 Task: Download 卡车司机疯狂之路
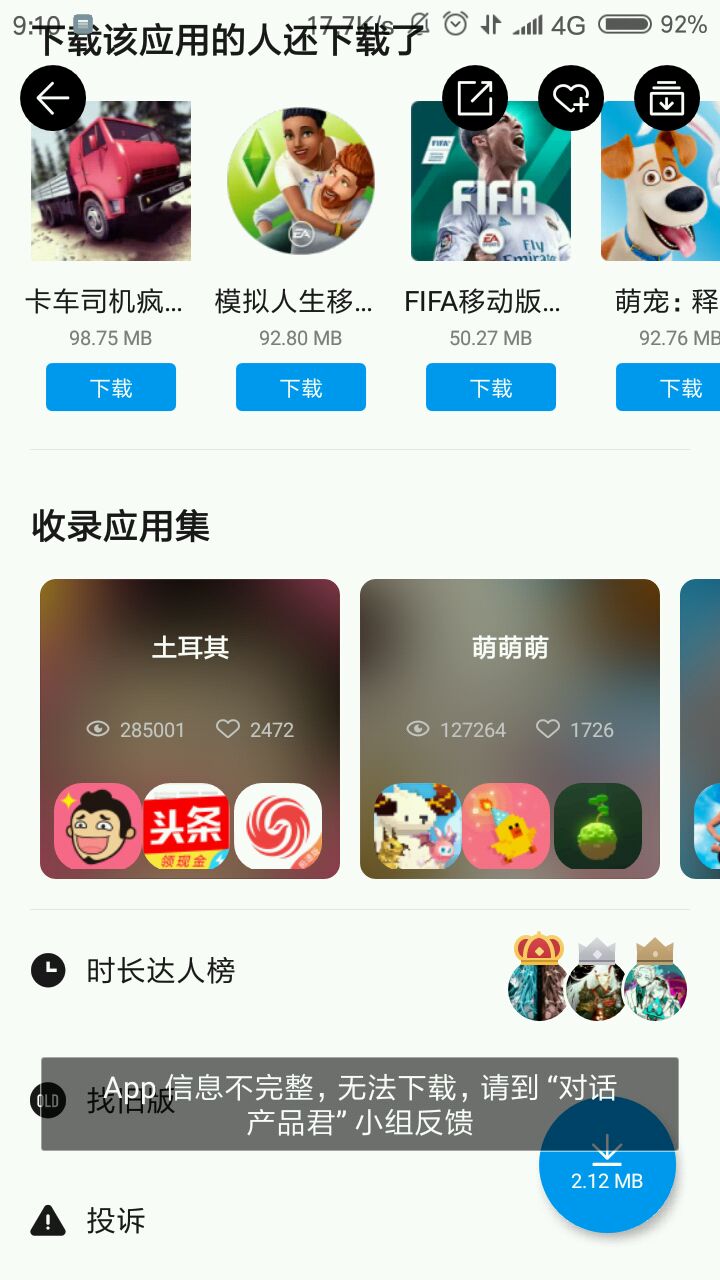pos(111,387)
